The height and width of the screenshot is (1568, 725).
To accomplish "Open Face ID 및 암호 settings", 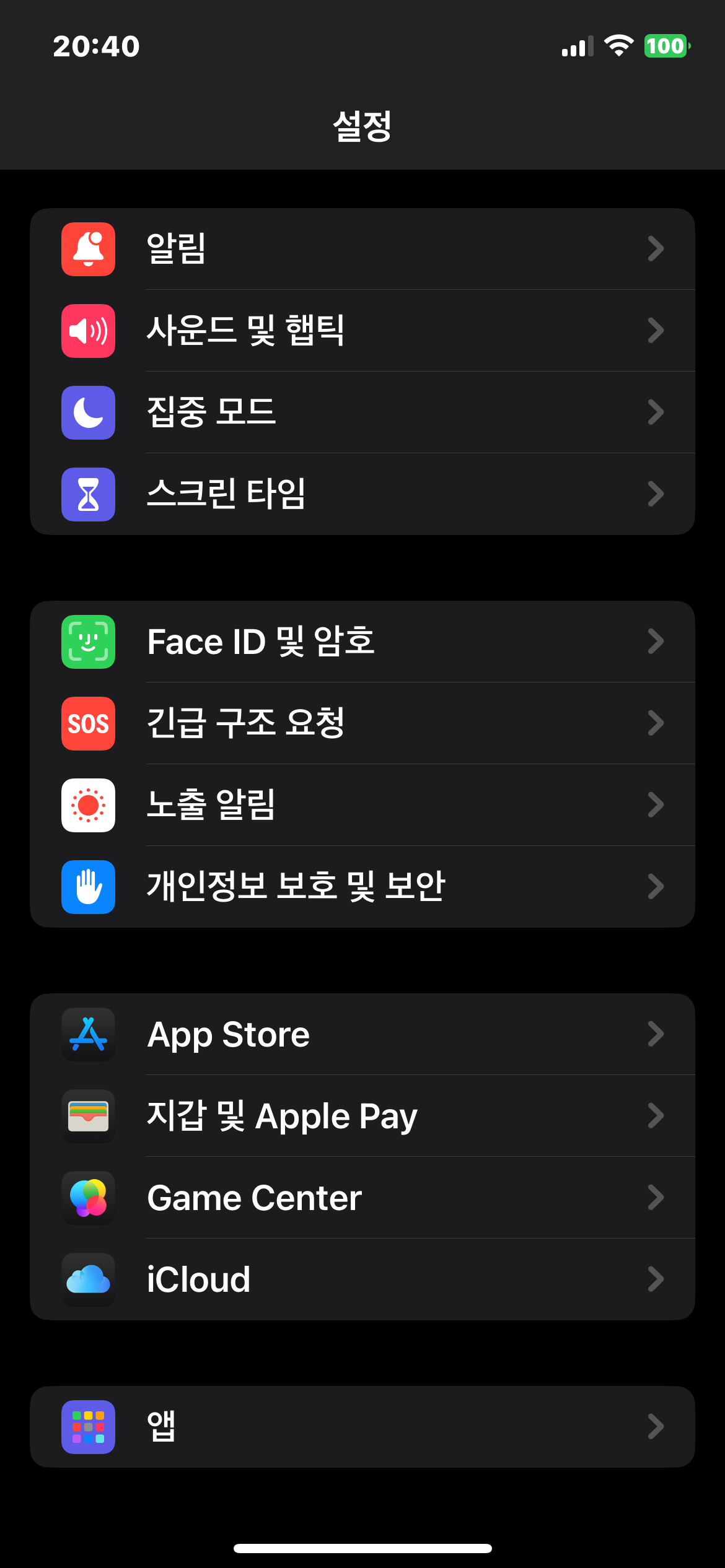I will (x=362, y=642).
